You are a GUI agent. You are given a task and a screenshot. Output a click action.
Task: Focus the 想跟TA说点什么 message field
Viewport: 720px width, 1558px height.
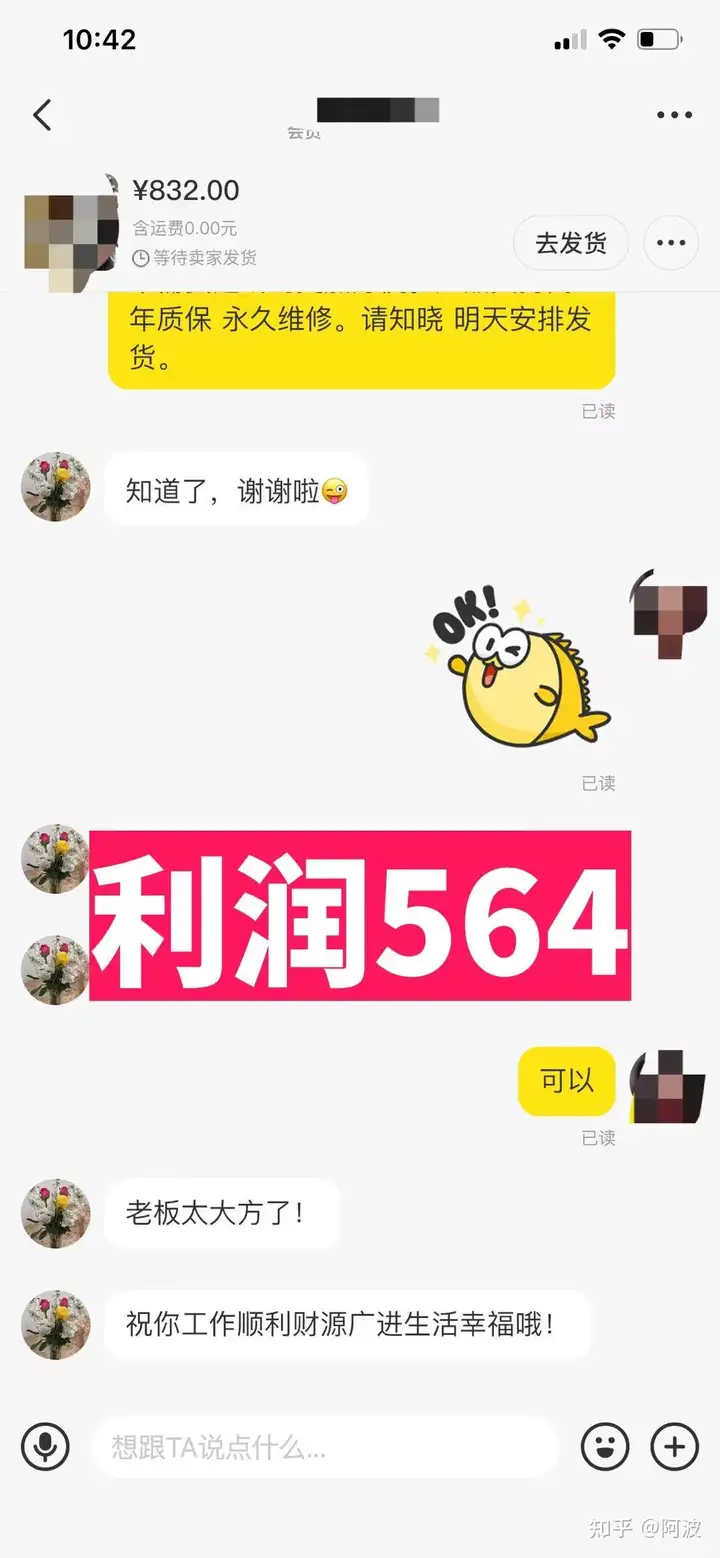(x=324, y=1446)
